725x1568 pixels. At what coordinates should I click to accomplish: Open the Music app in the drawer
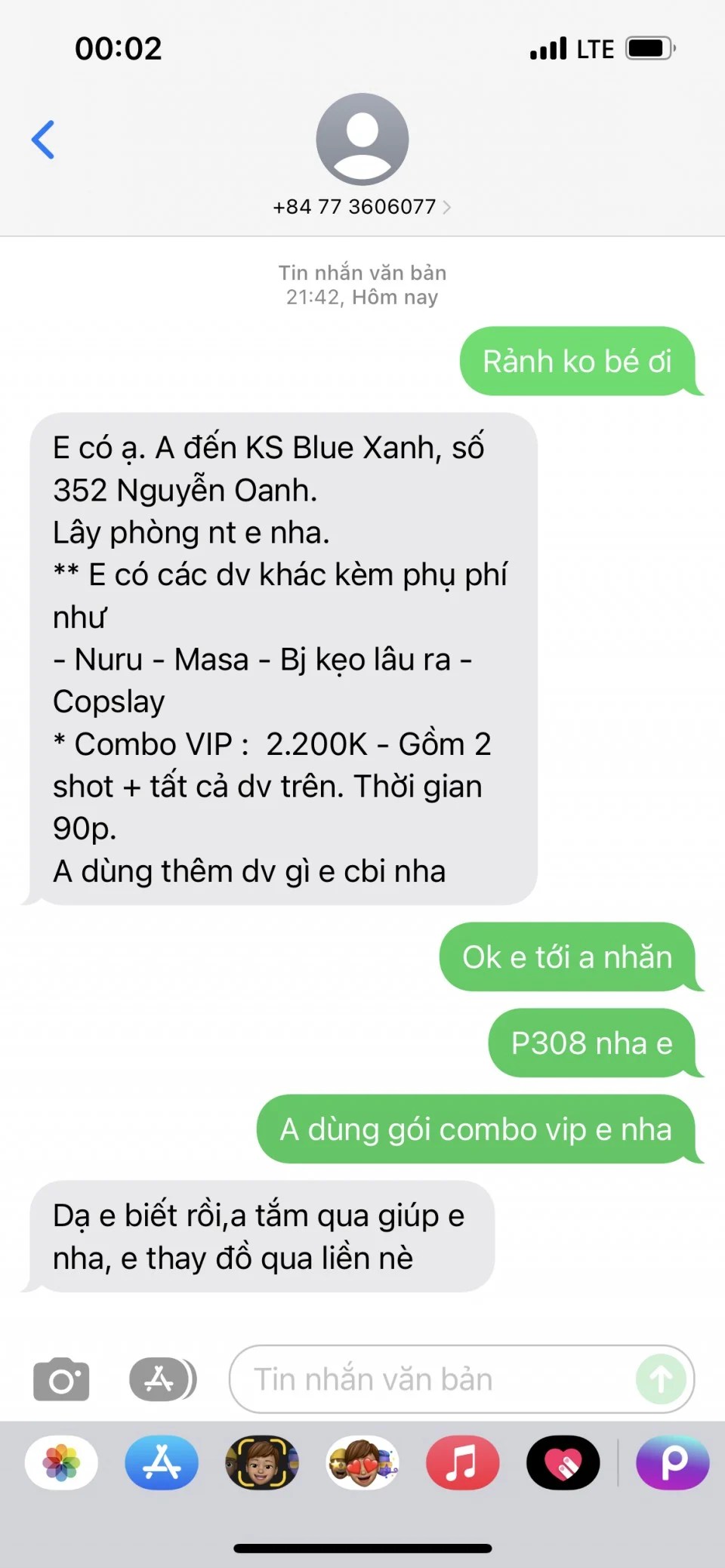click(x=462, y=1463)
